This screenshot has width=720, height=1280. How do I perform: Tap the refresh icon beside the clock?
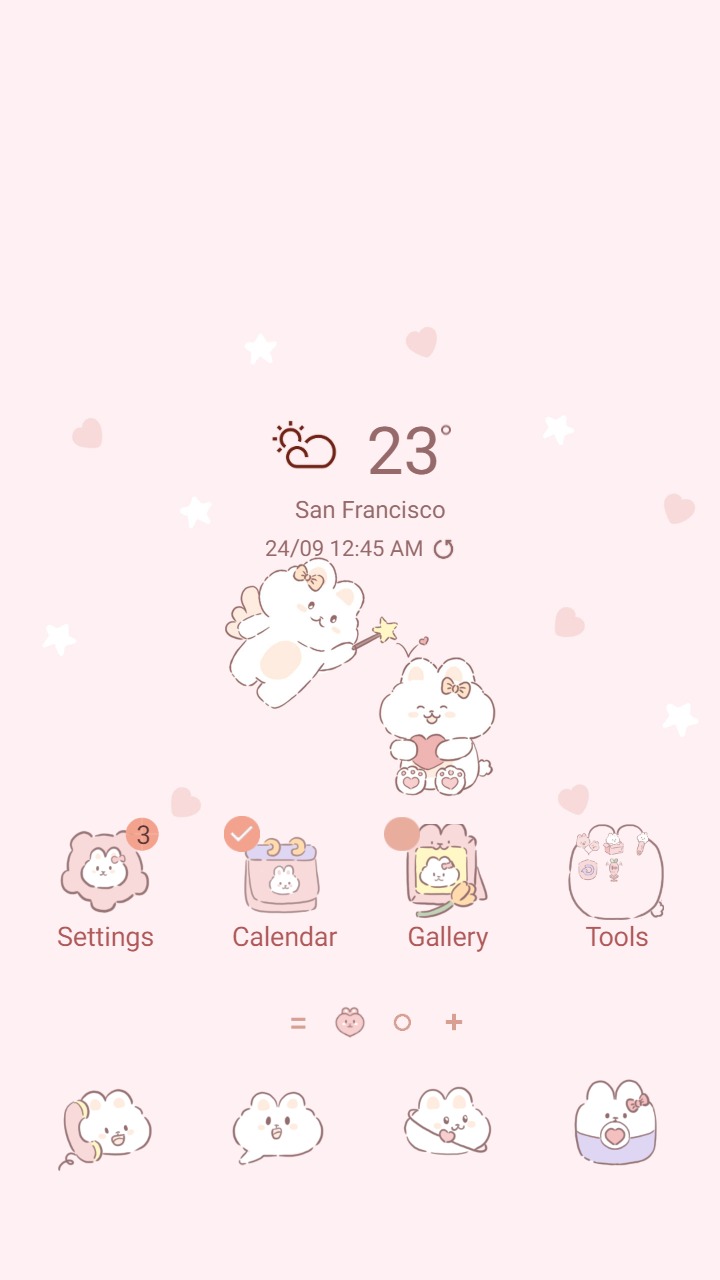click(x=444, y=549)
